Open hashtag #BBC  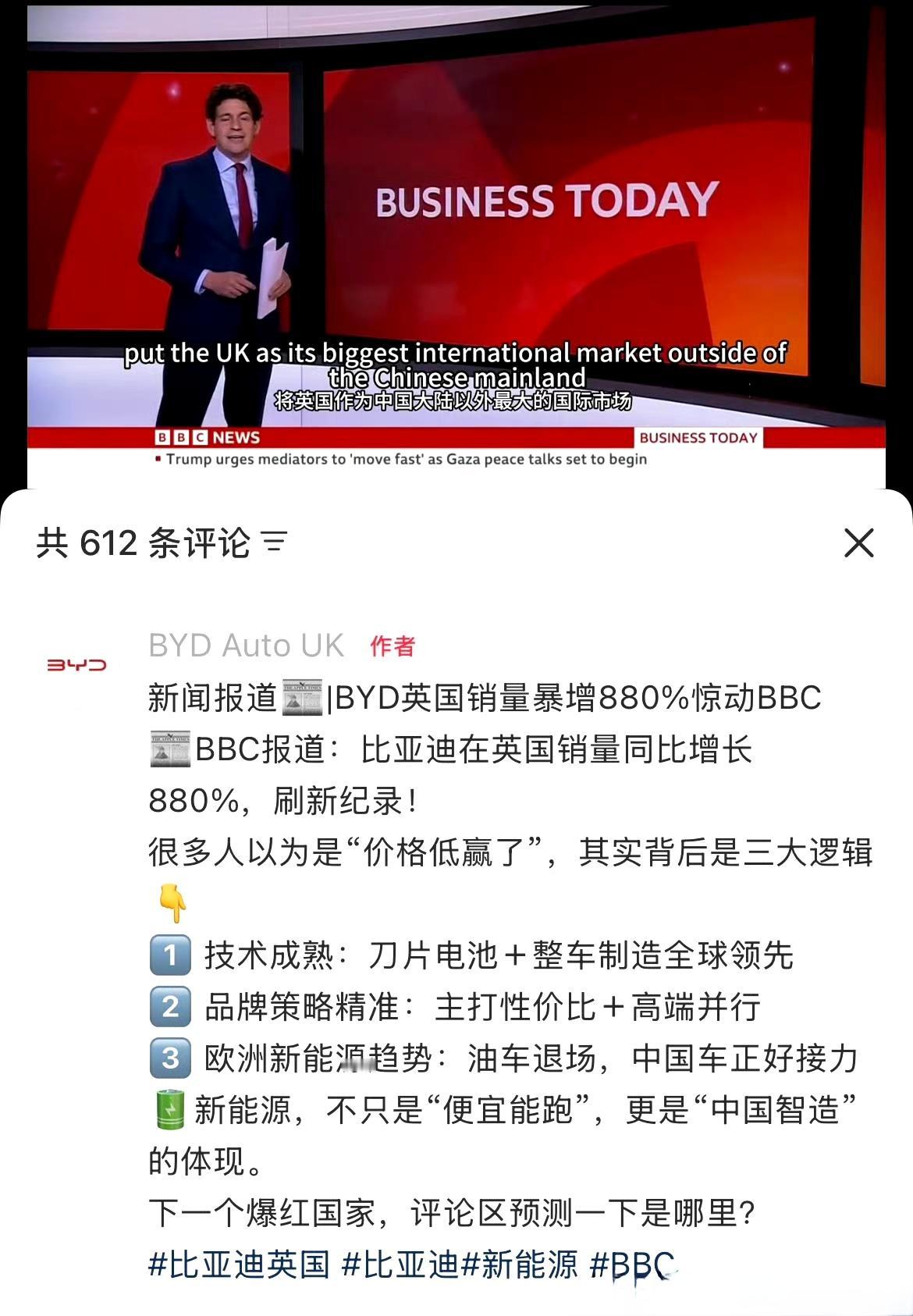click(632, 1264)
